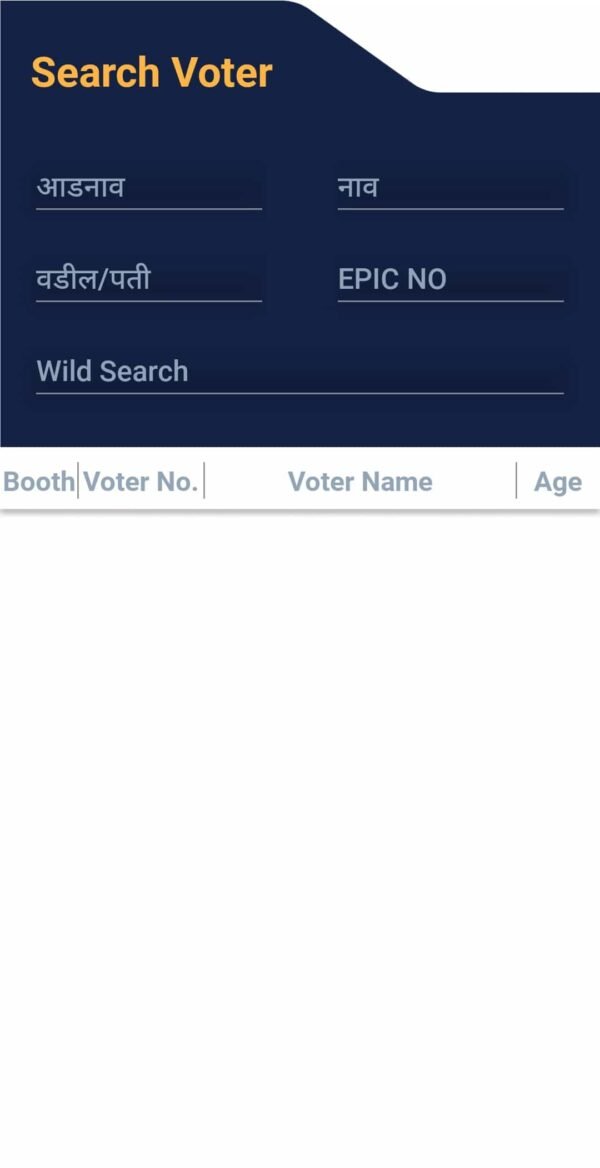Select the नाव (name) input field
The width and height of the screenshot is (600, 1168).
point(450,188)
